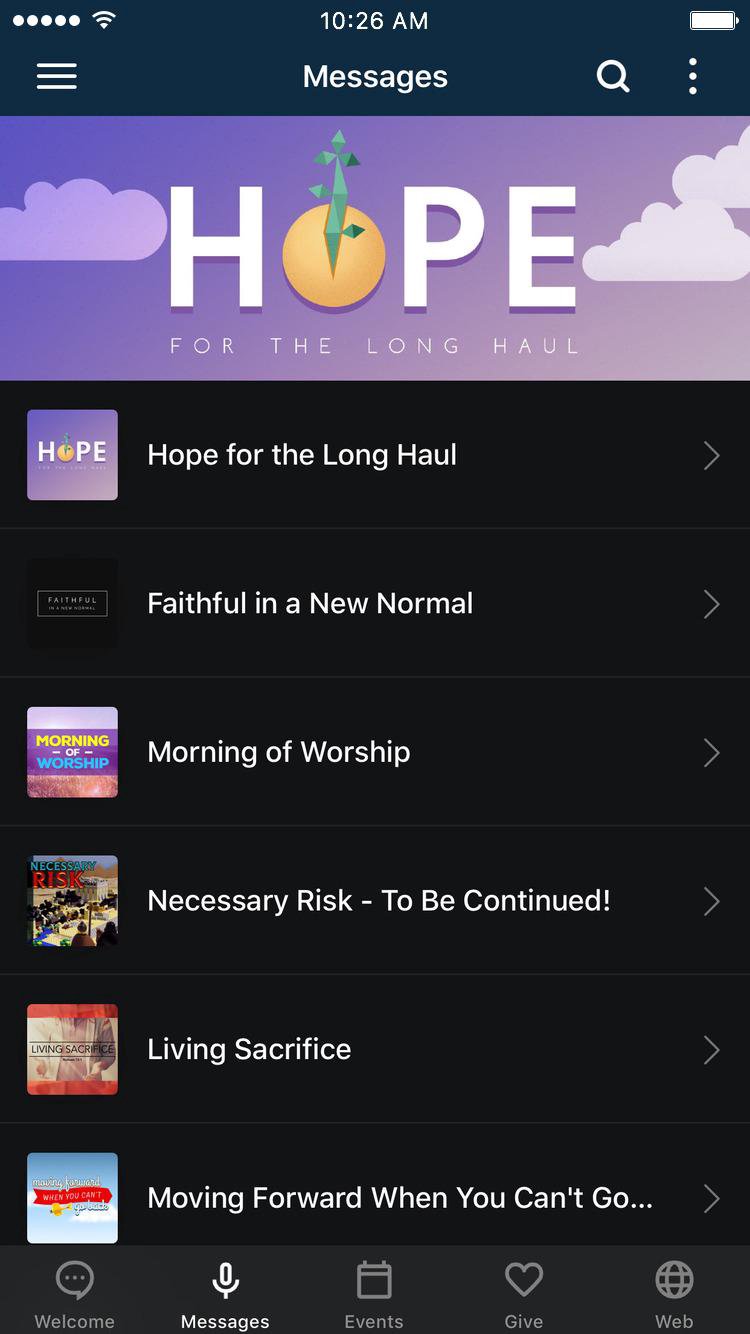Open the Give tab
The height and width of the screenshot is (1334, 750).
523,1294
